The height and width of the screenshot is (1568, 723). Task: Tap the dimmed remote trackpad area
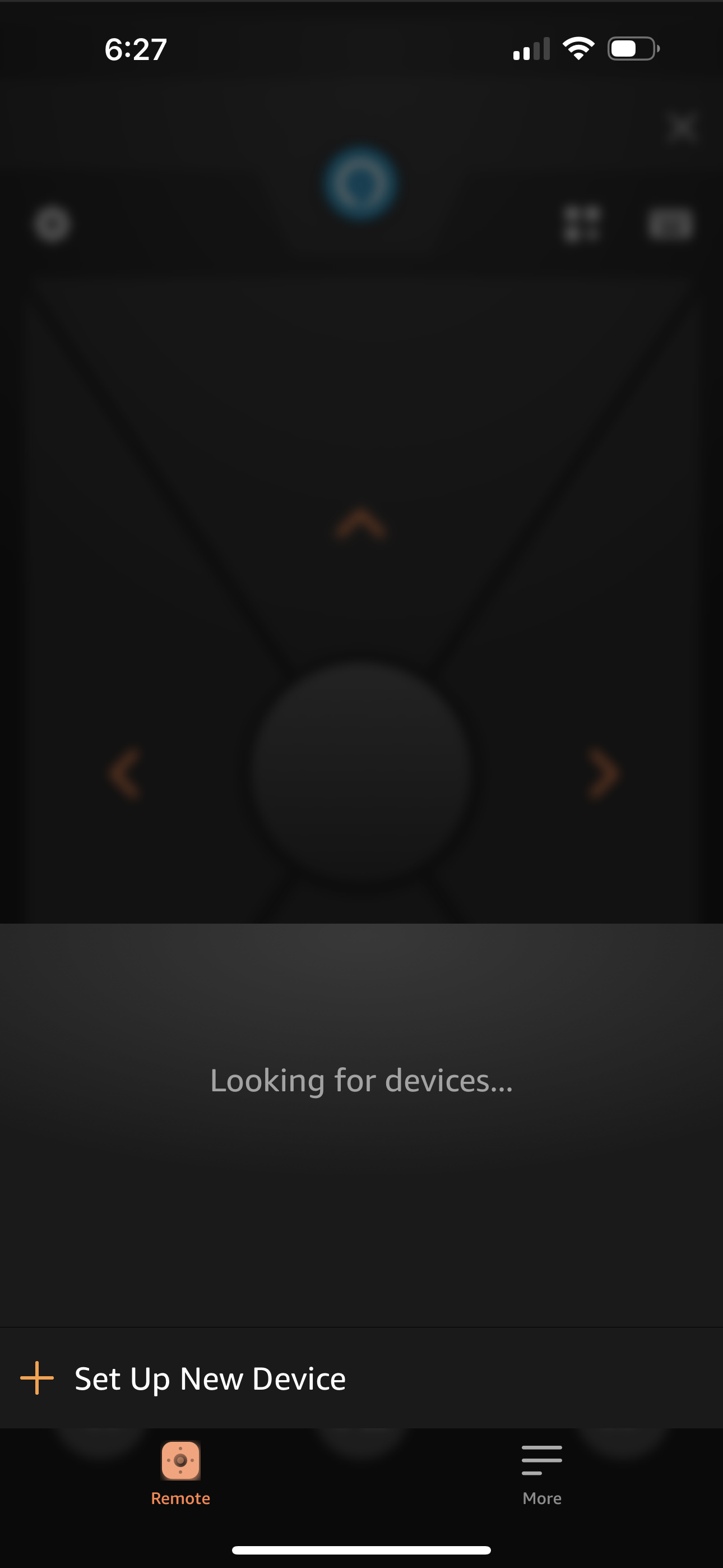[361, 773]
